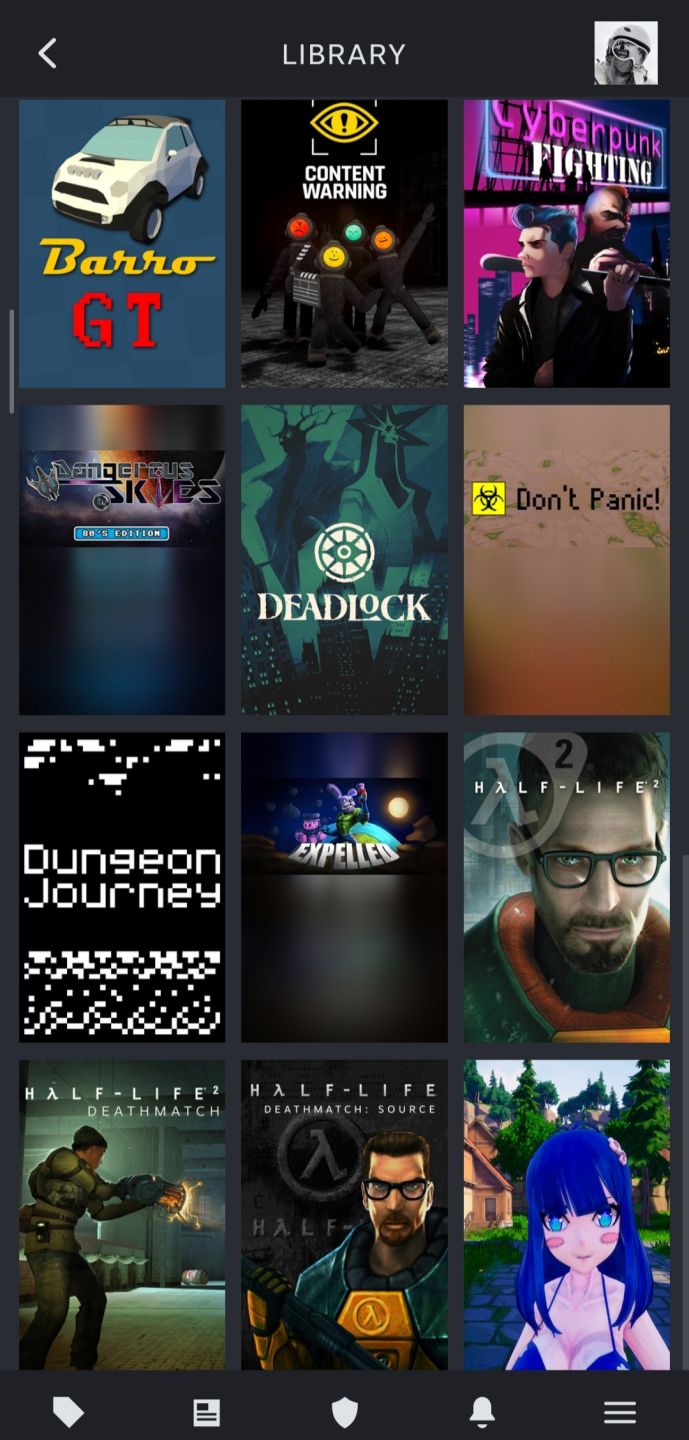Open the notifications bell tab

pos(482,1411)
